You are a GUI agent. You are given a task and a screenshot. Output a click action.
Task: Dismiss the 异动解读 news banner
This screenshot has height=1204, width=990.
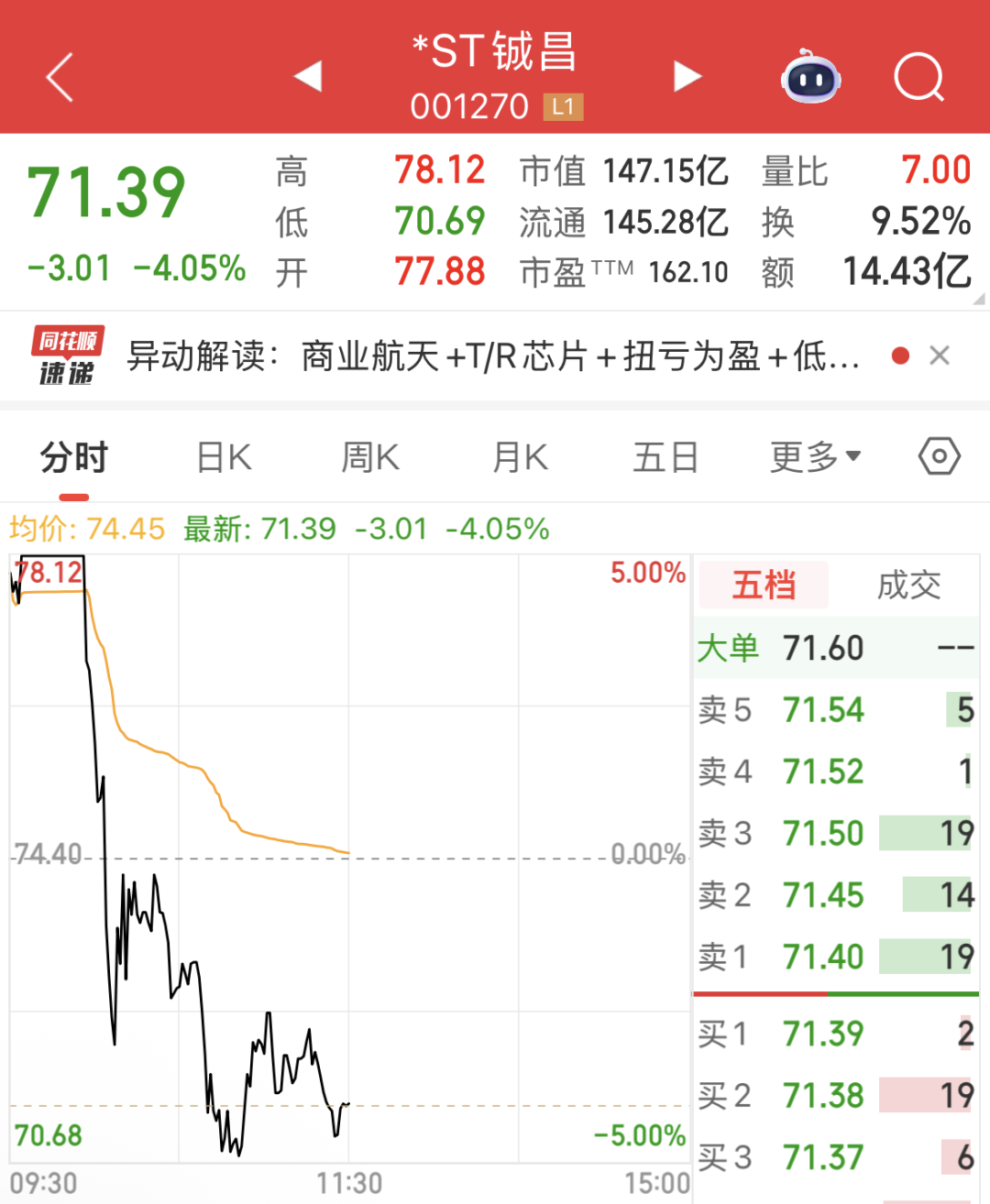tap(940, 356)
